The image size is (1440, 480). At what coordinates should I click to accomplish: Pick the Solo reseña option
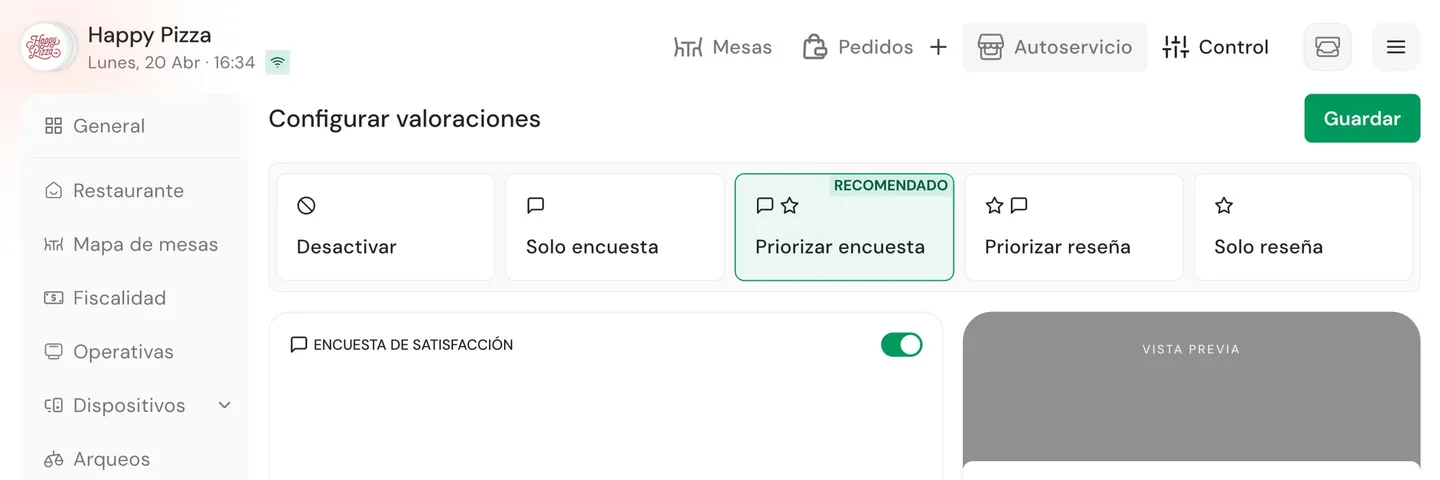click(1302, 227)
